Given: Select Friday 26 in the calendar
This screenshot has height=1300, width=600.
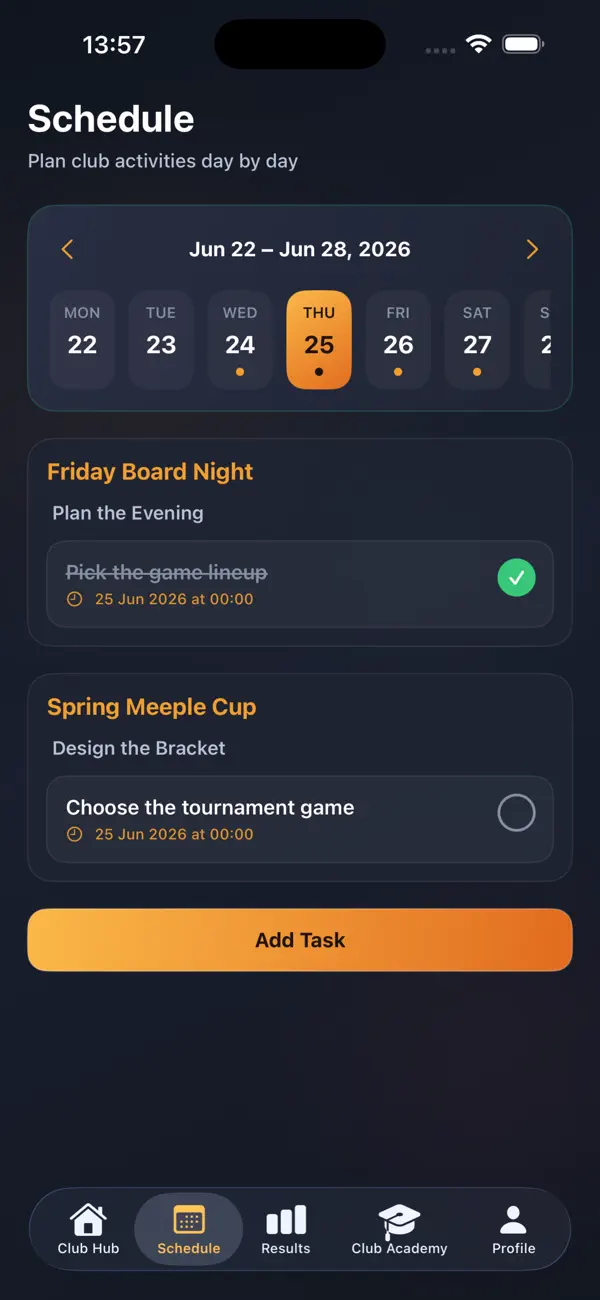Looking at the screenshot, I should [x=398, y=340].
